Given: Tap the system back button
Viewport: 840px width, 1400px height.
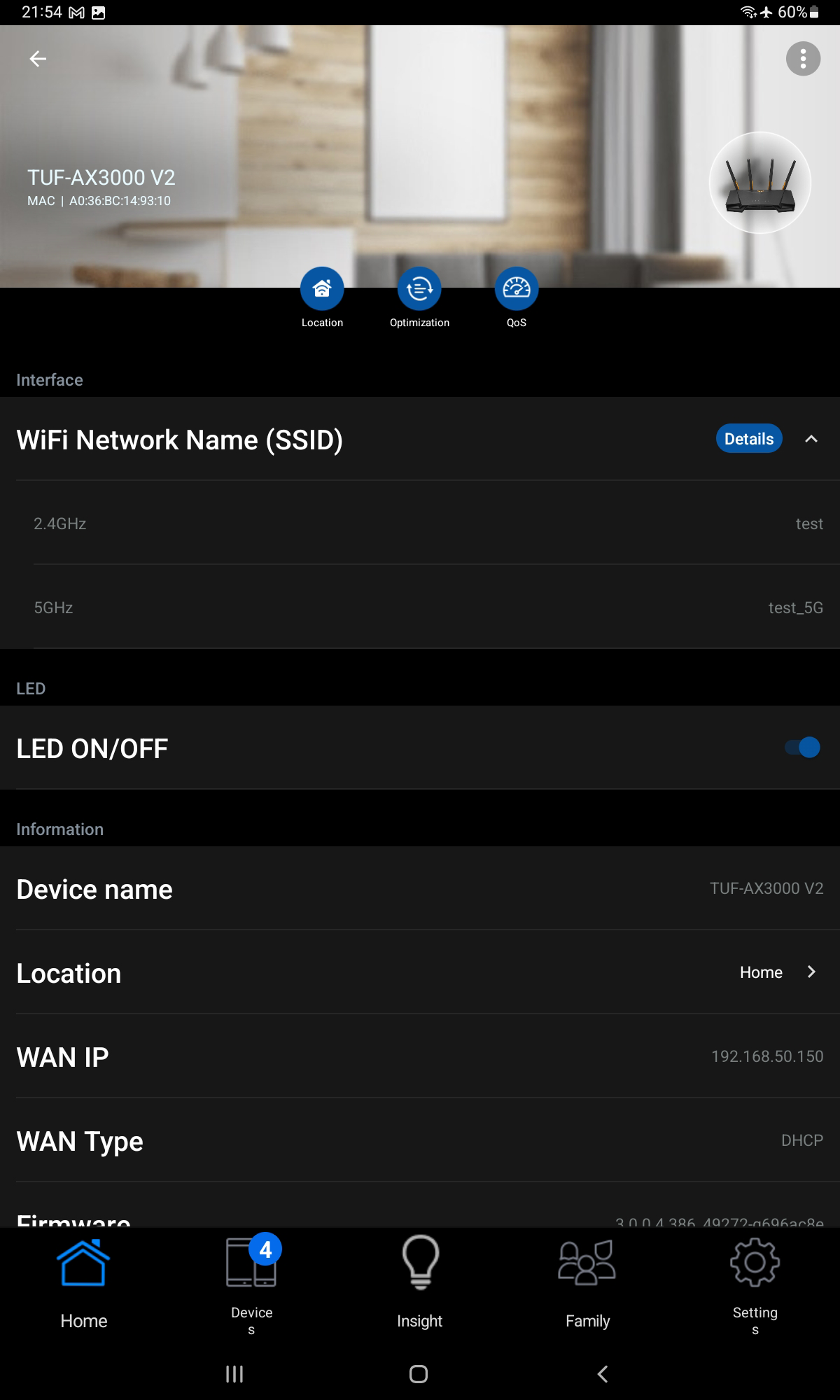Looking at the screenshot, I should click(603, 1374).
